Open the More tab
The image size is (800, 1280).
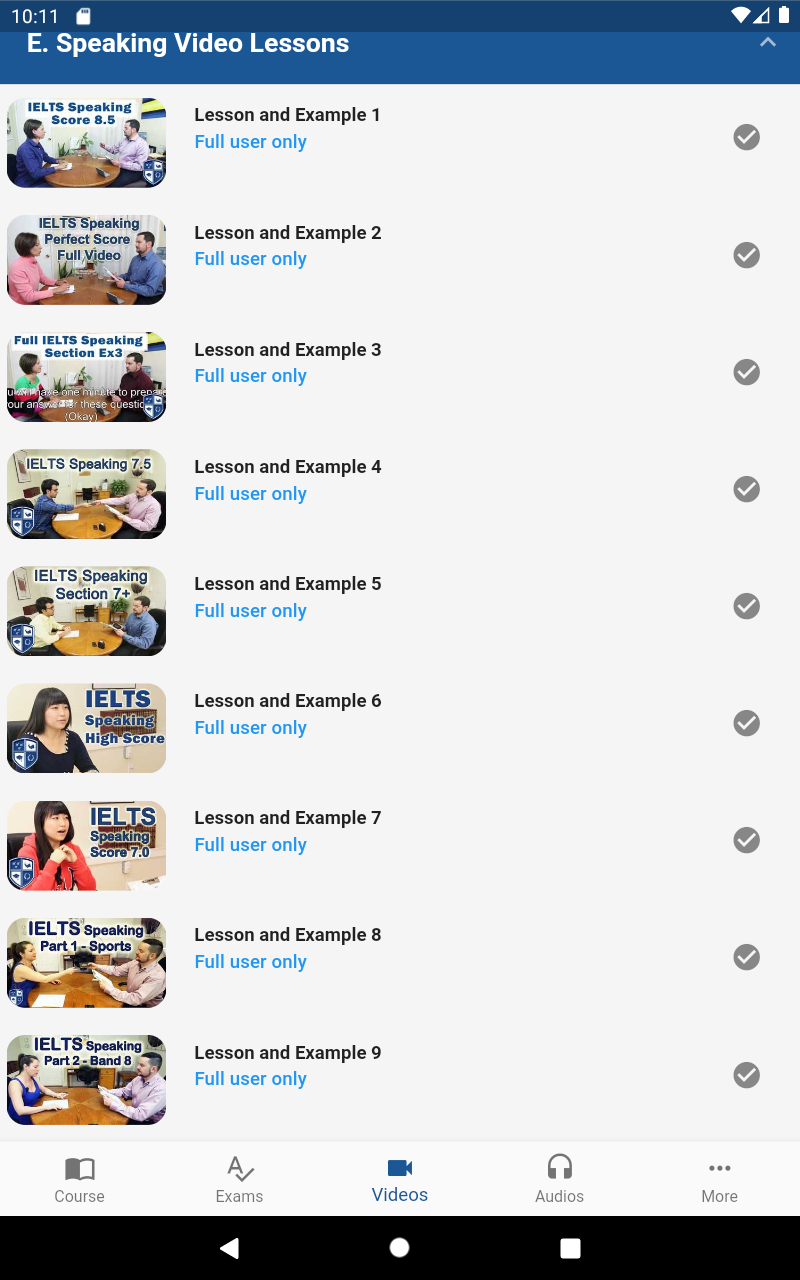coord(719,1180)
